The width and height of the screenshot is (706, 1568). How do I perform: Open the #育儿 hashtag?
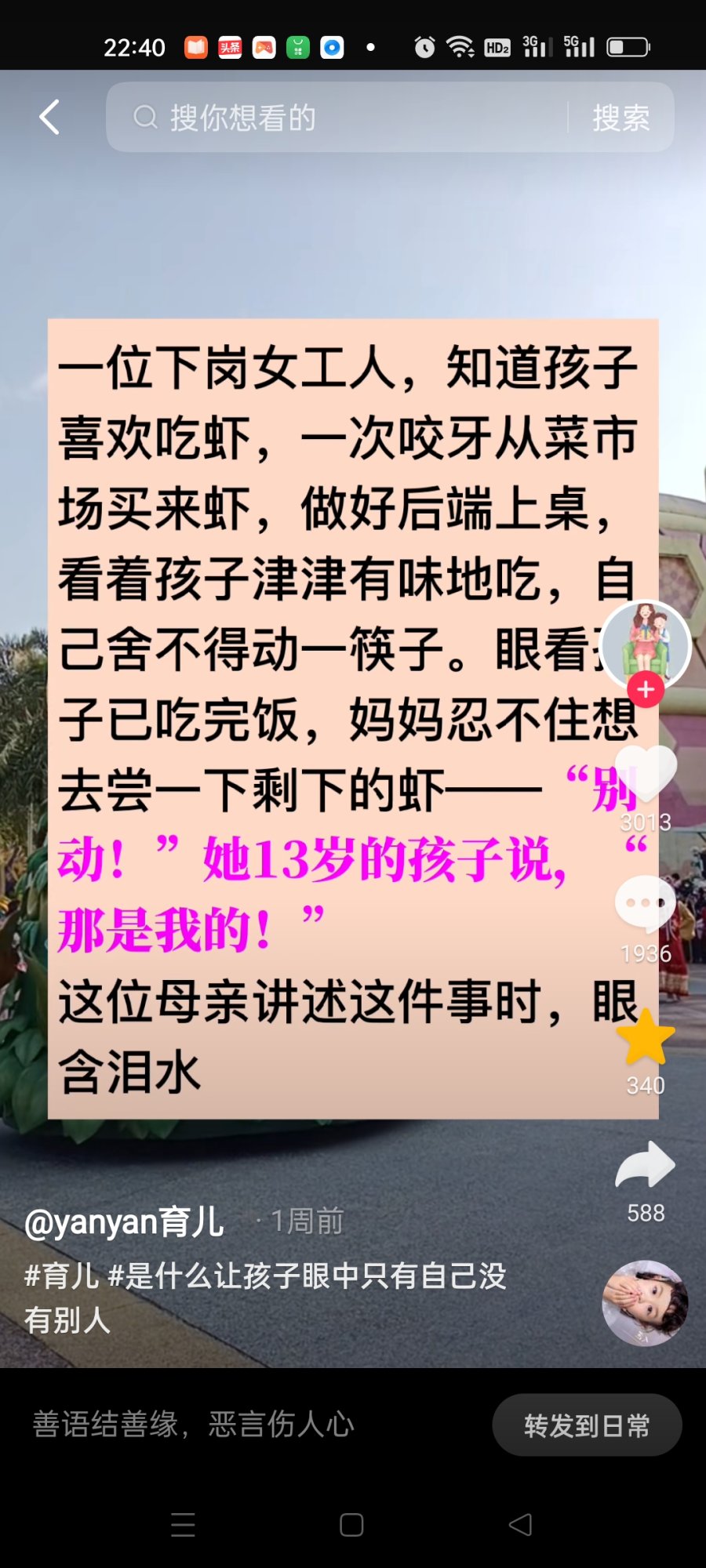point(61,1276)
